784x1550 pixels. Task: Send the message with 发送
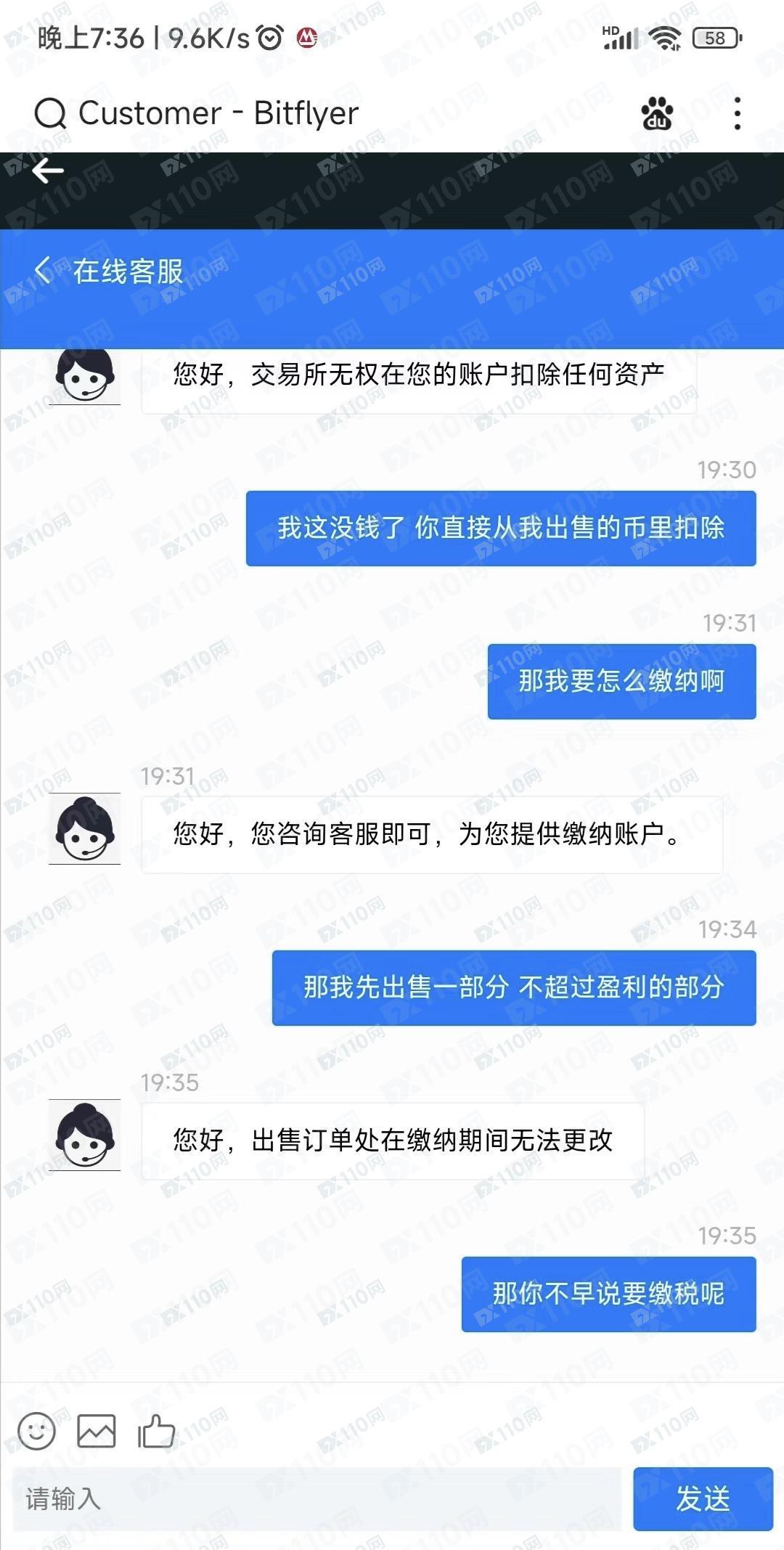(x=702, y=1498)
